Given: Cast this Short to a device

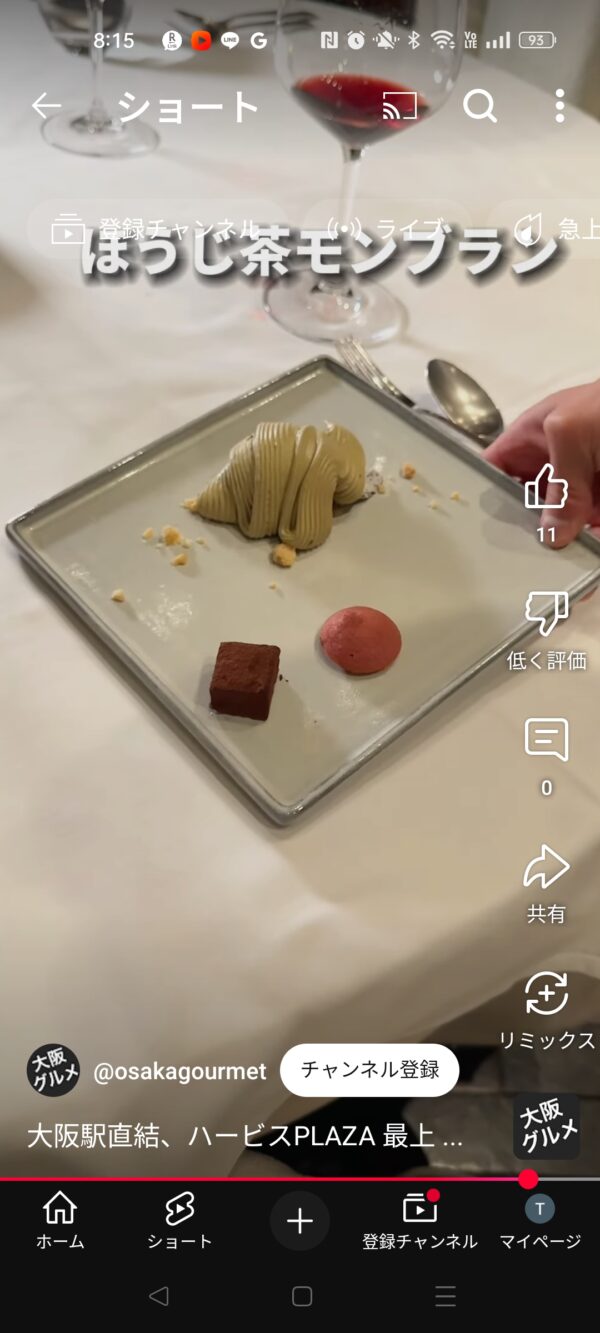Looking at the screenshot, I should [400, 106].
